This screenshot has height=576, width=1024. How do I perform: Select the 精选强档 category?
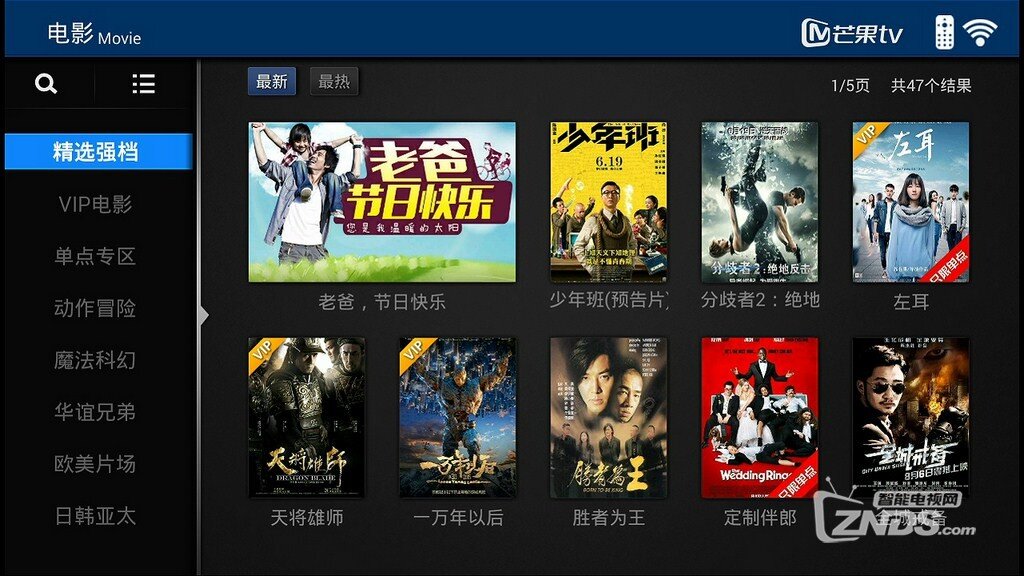click(96, 152)
